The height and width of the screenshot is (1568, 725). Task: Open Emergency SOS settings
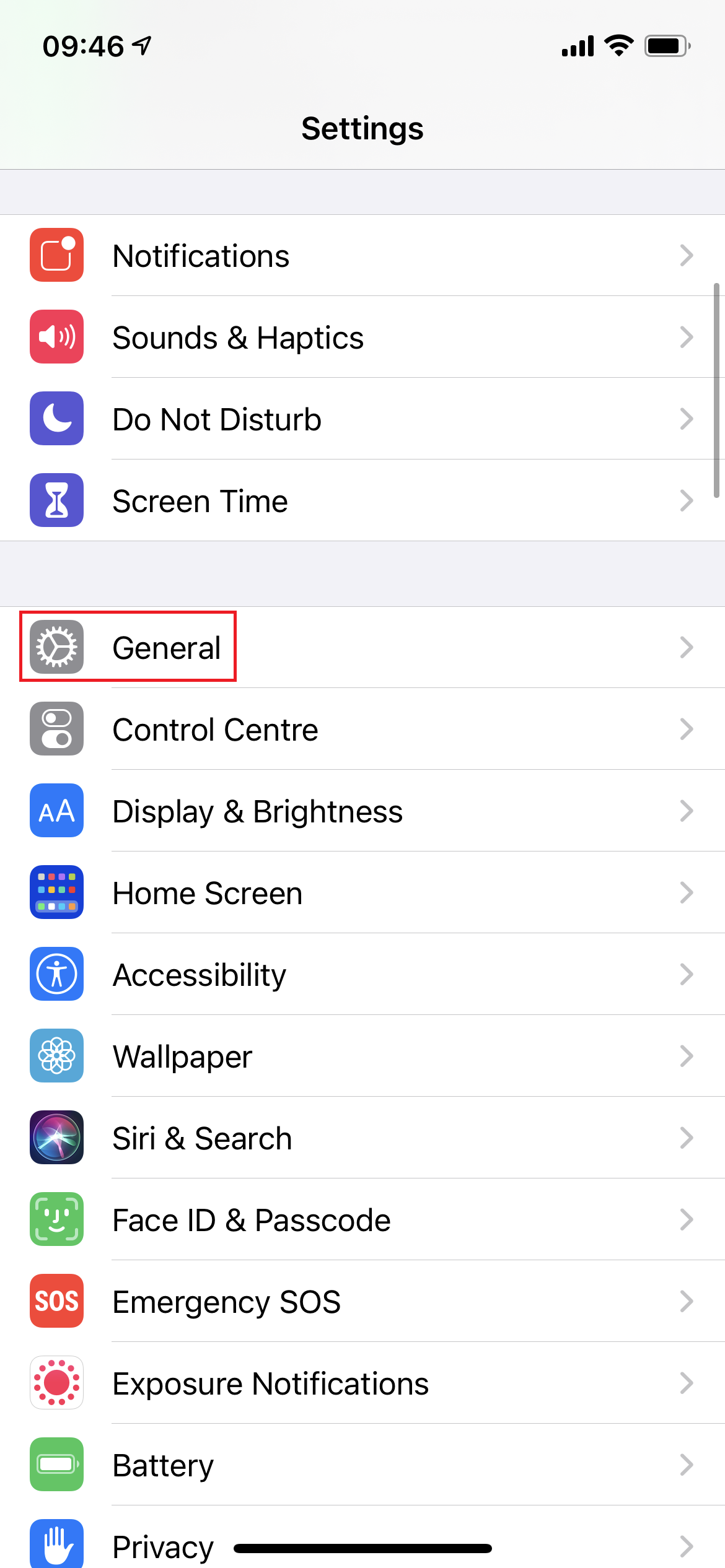[362, 1301]
